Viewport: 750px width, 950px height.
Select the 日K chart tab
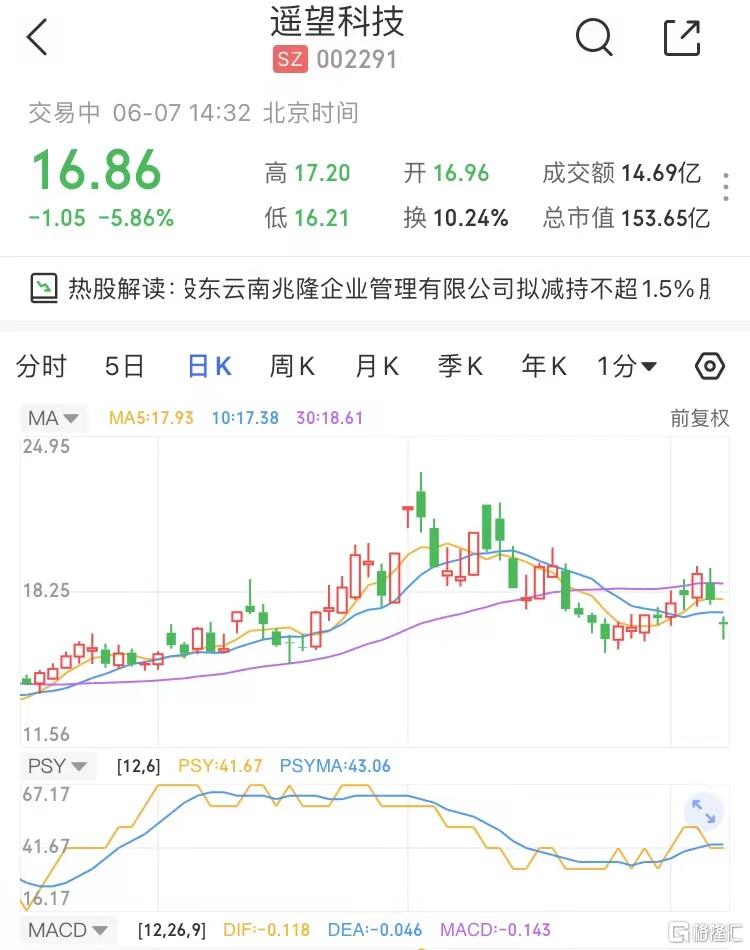pos(209,367)
